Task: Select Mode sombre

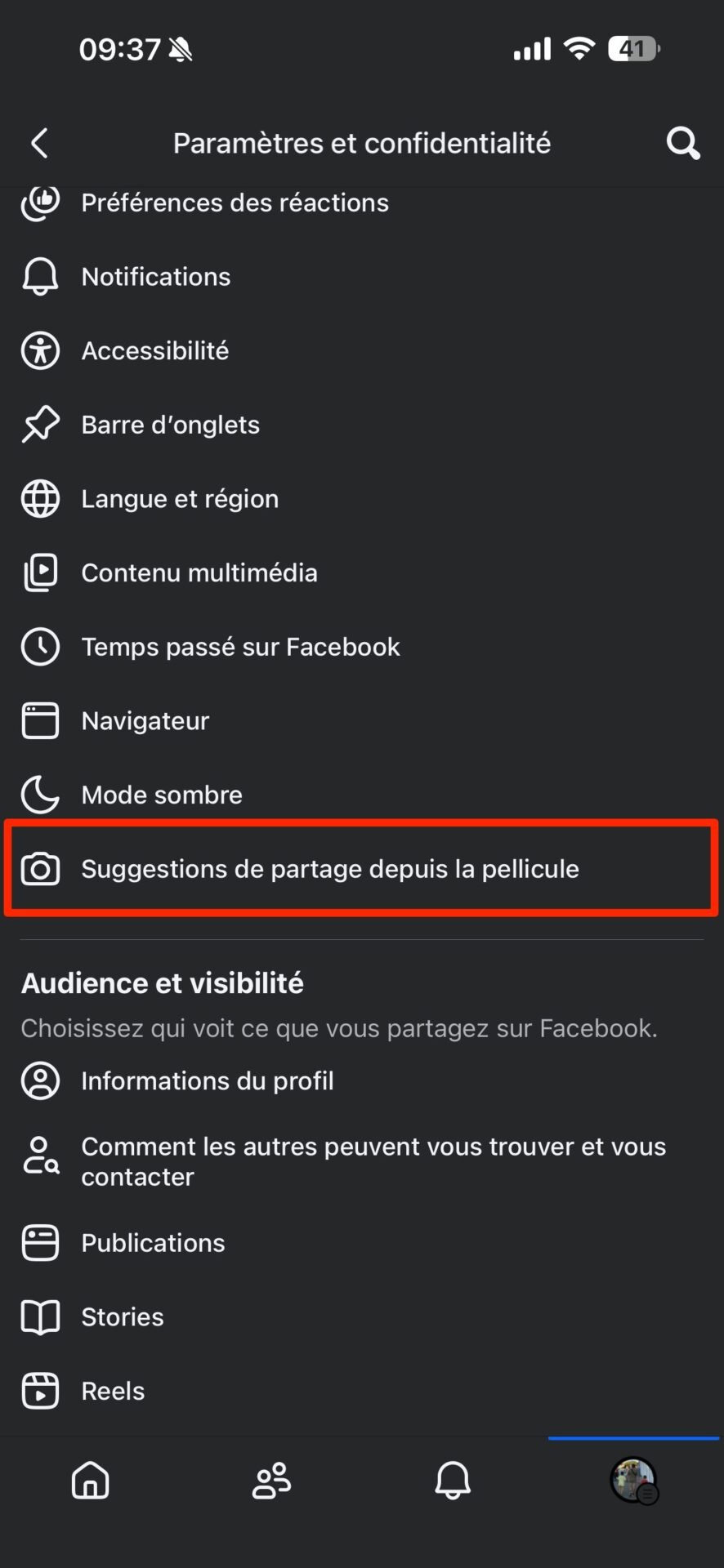Action: click(362, 795)
